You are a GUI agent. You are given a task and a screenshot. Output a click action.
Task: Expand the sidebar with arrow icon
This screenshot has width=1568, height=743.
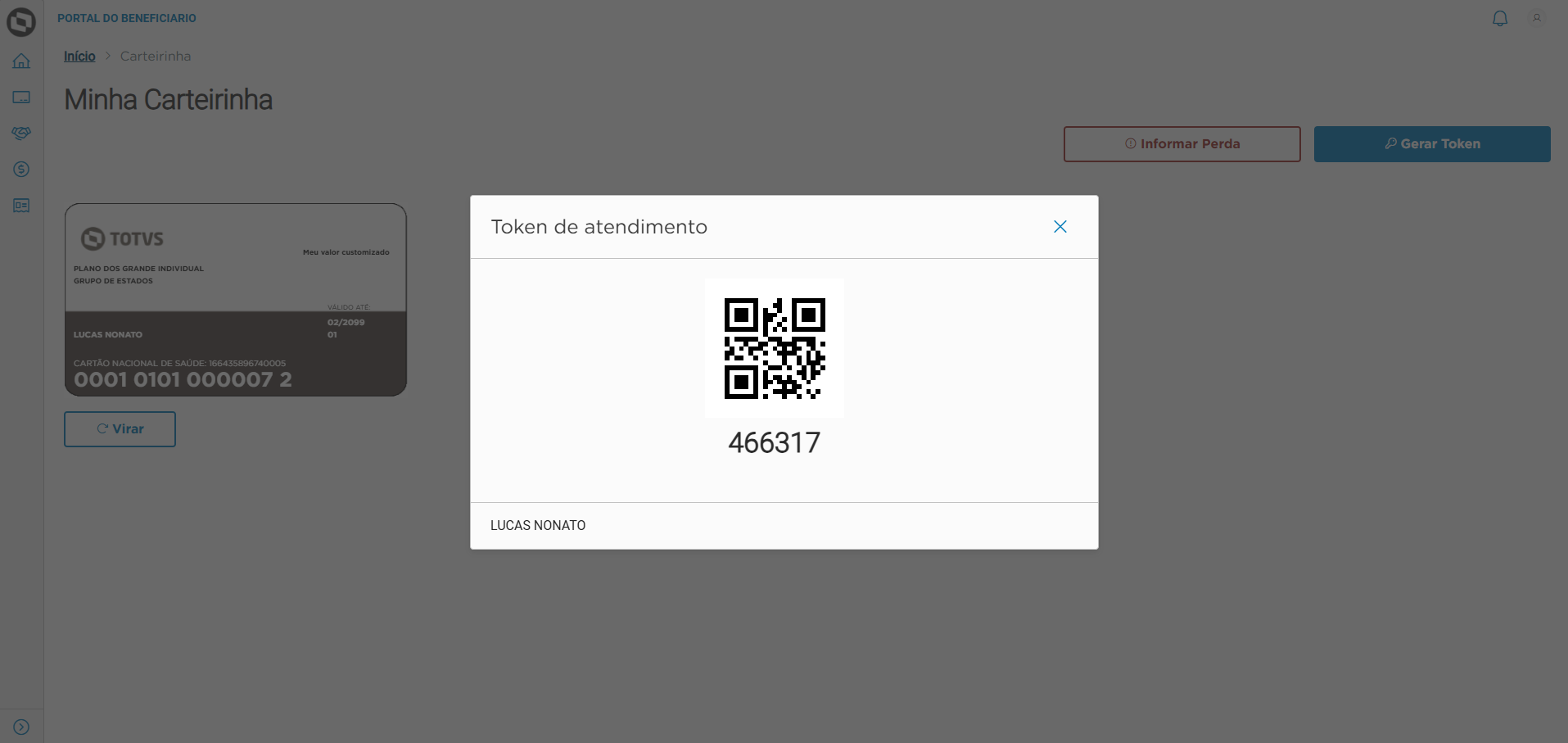click(21, 727)
